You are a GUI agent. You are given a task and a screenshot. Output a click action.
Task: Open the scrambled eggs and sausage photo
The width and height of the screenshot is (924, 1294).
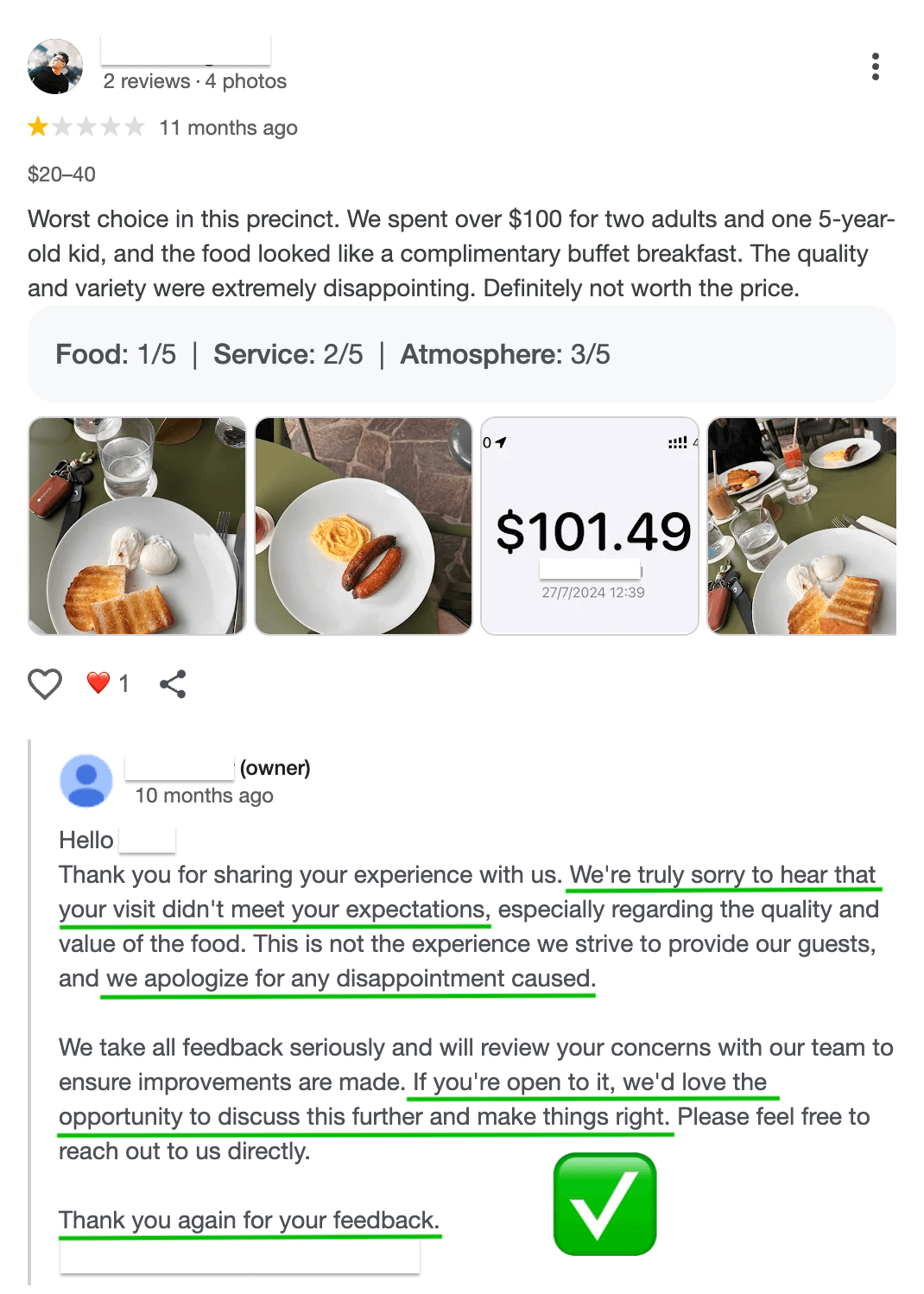pyautogui.click(x=364, y=526)
